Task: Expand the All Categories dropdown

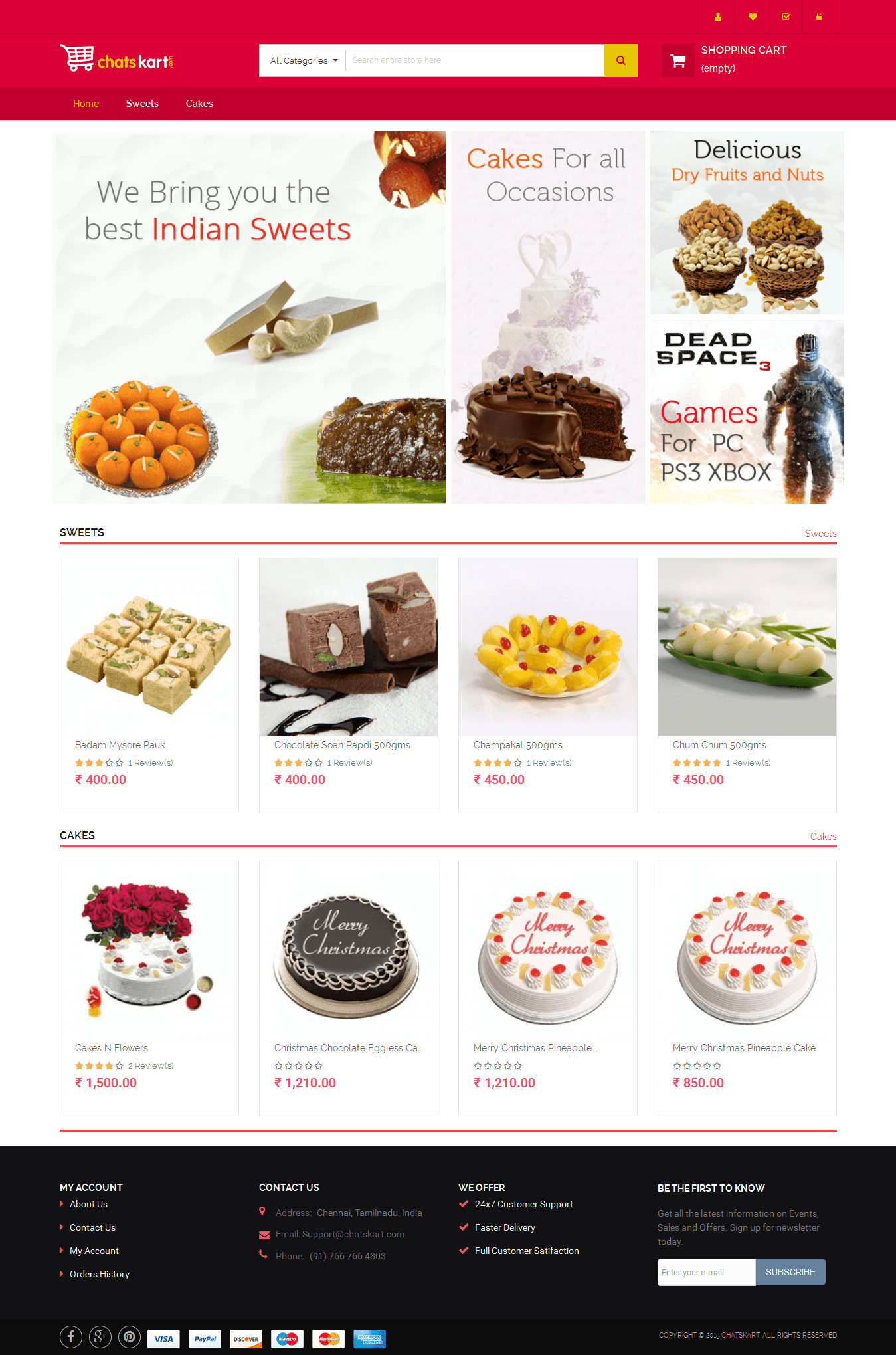Action: 304,60
